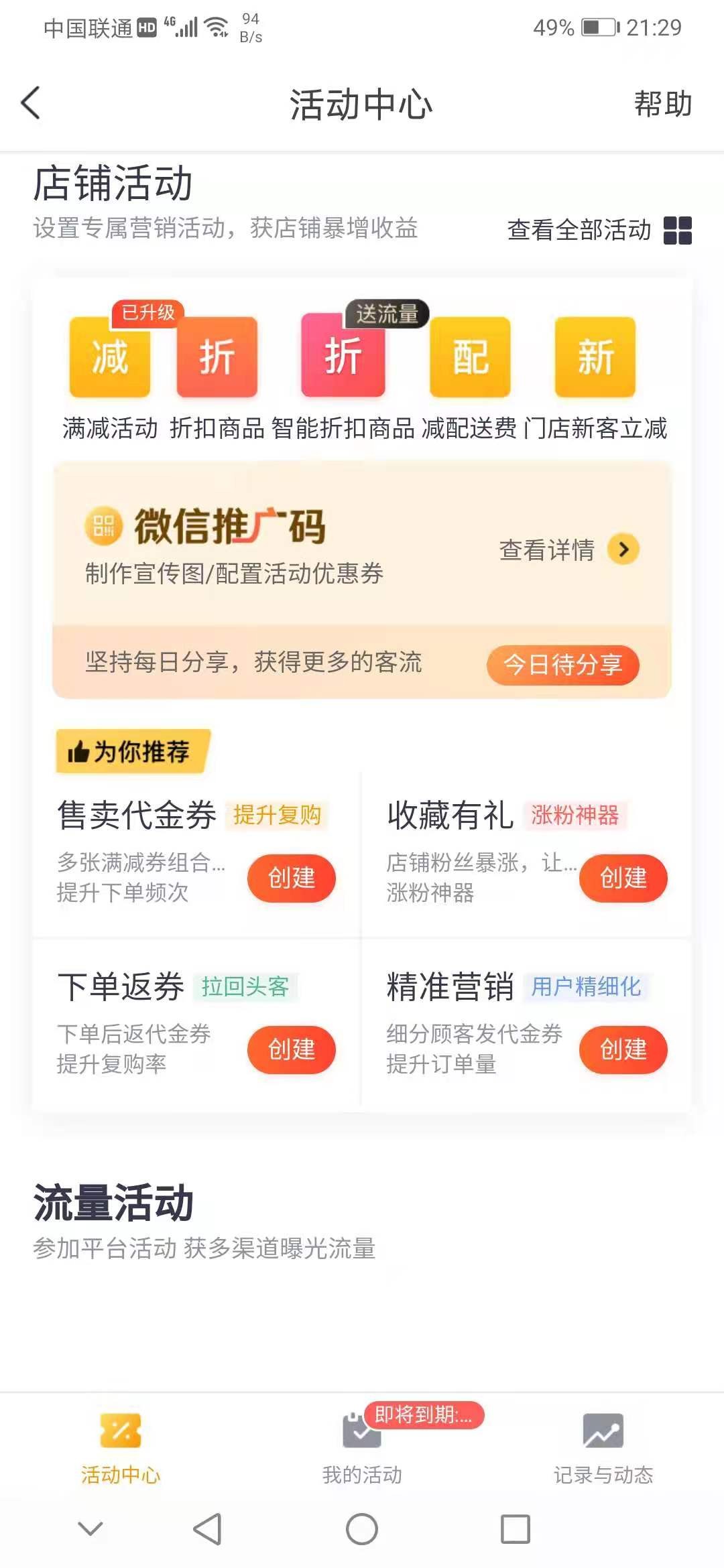This screenshot has height=1568, width=724.
Task: Tap the 智能折扣商品 pink icon
Action: pyautogui.click(x=343, y=356)
